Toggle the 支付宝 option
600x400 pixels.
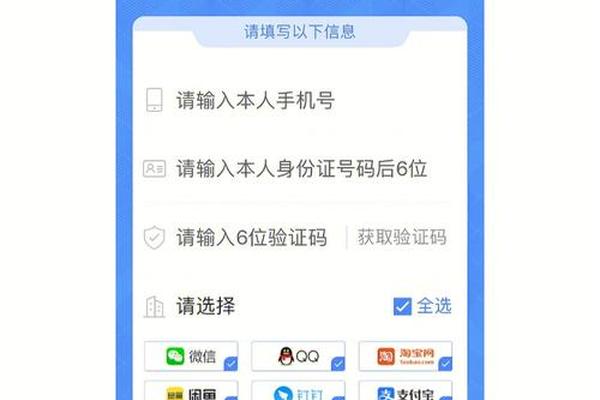point(405,391)
